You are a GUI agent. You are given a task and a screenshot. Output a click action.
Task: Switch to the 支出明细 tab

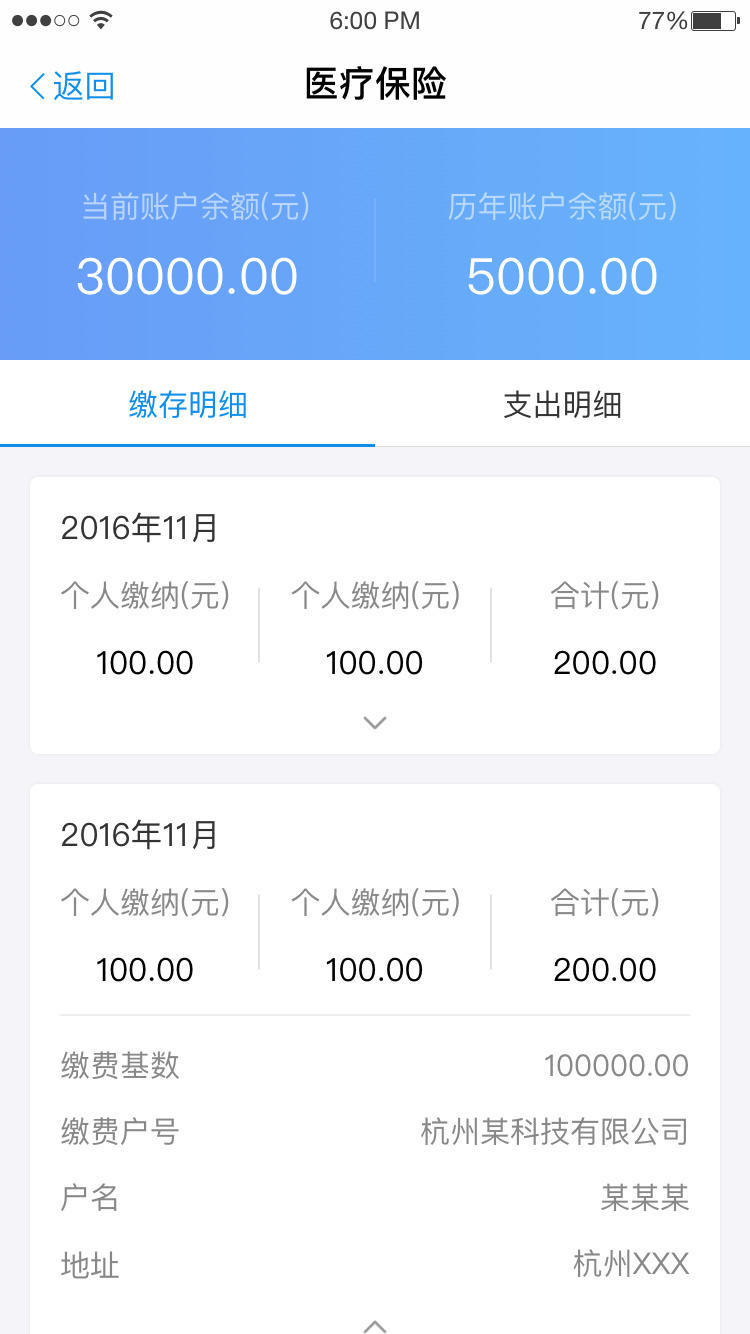pos(562,405)
